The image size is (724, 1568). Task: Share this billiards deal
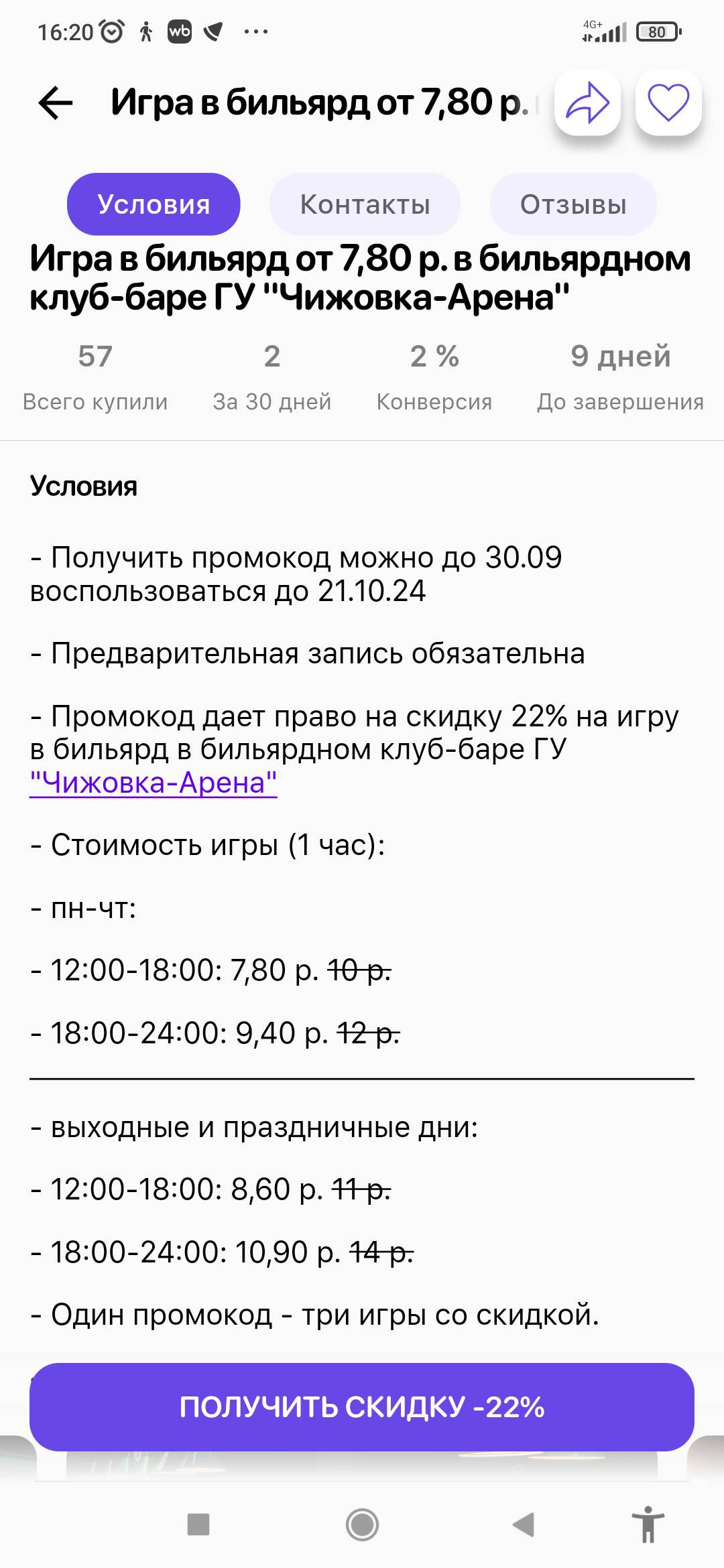tap(587, 103)
